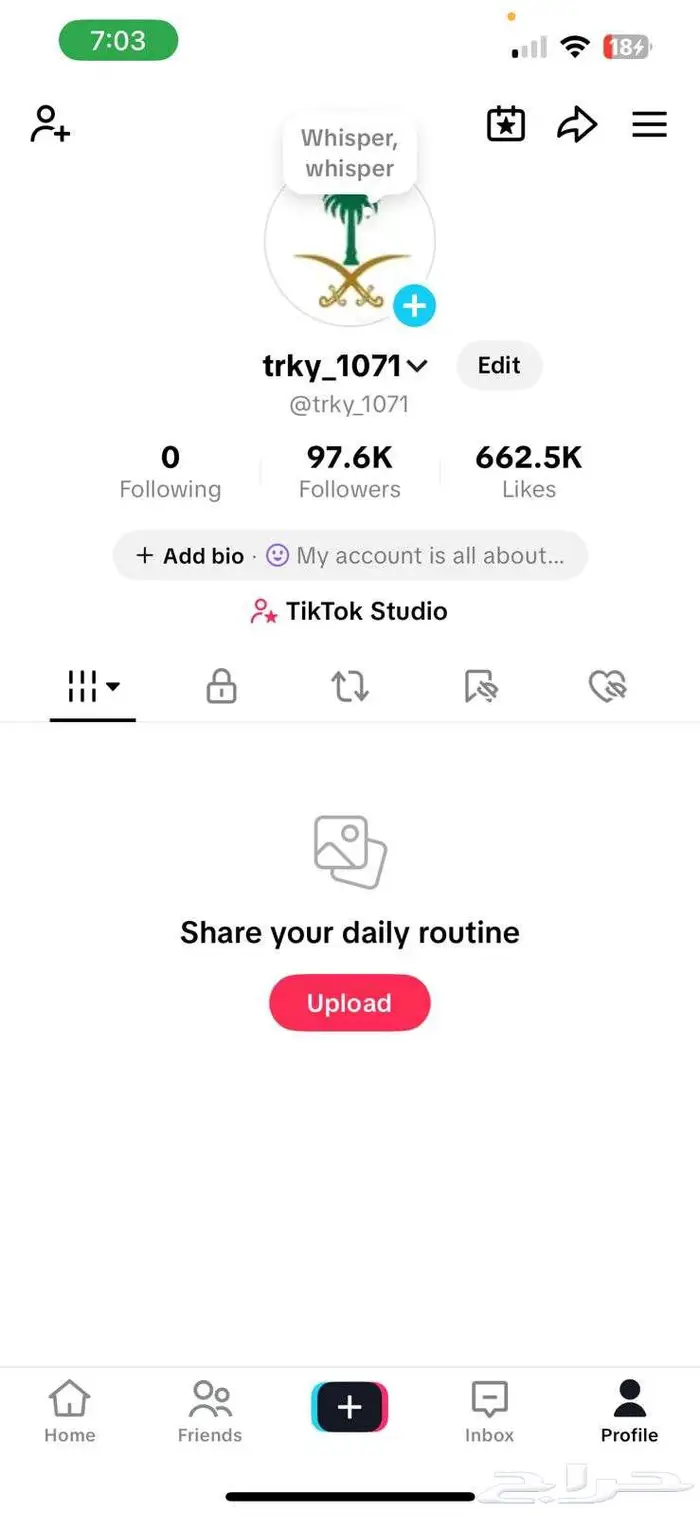View the Following list
This screenshot has height=1516, width=700.
click(x=170, y=472)
